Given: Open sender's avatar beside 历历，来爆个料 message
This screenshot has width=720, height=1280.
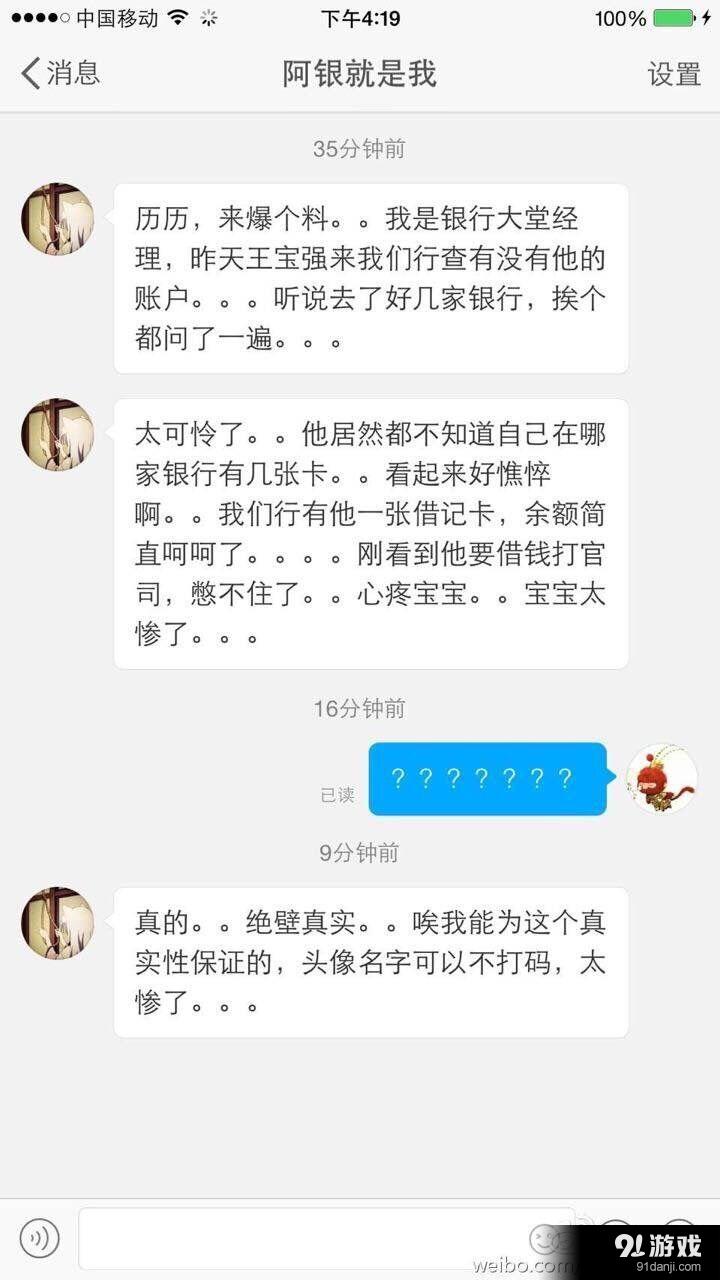Looking at the screenshot, I should click(58, 219).
